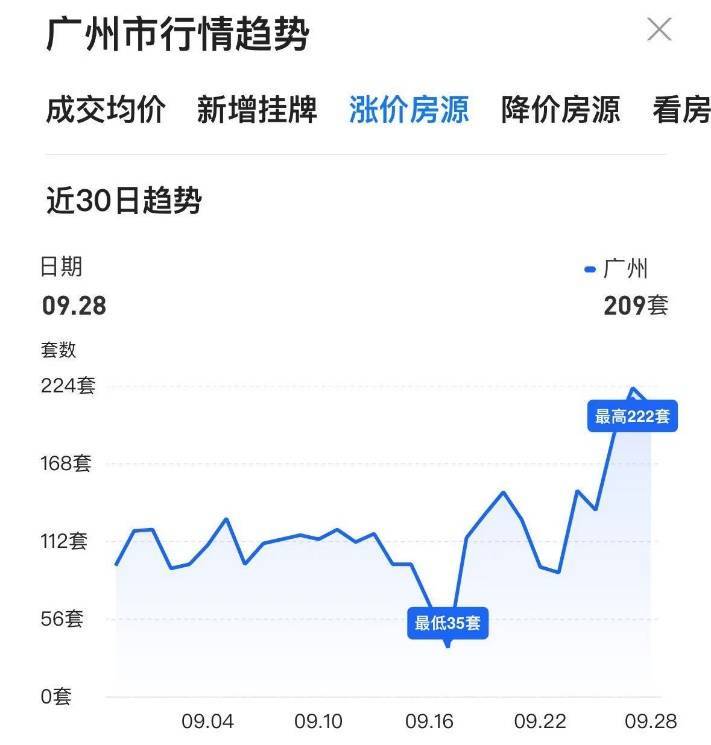Close the 广州市行情趋势 panel

(x=659, y=31)
